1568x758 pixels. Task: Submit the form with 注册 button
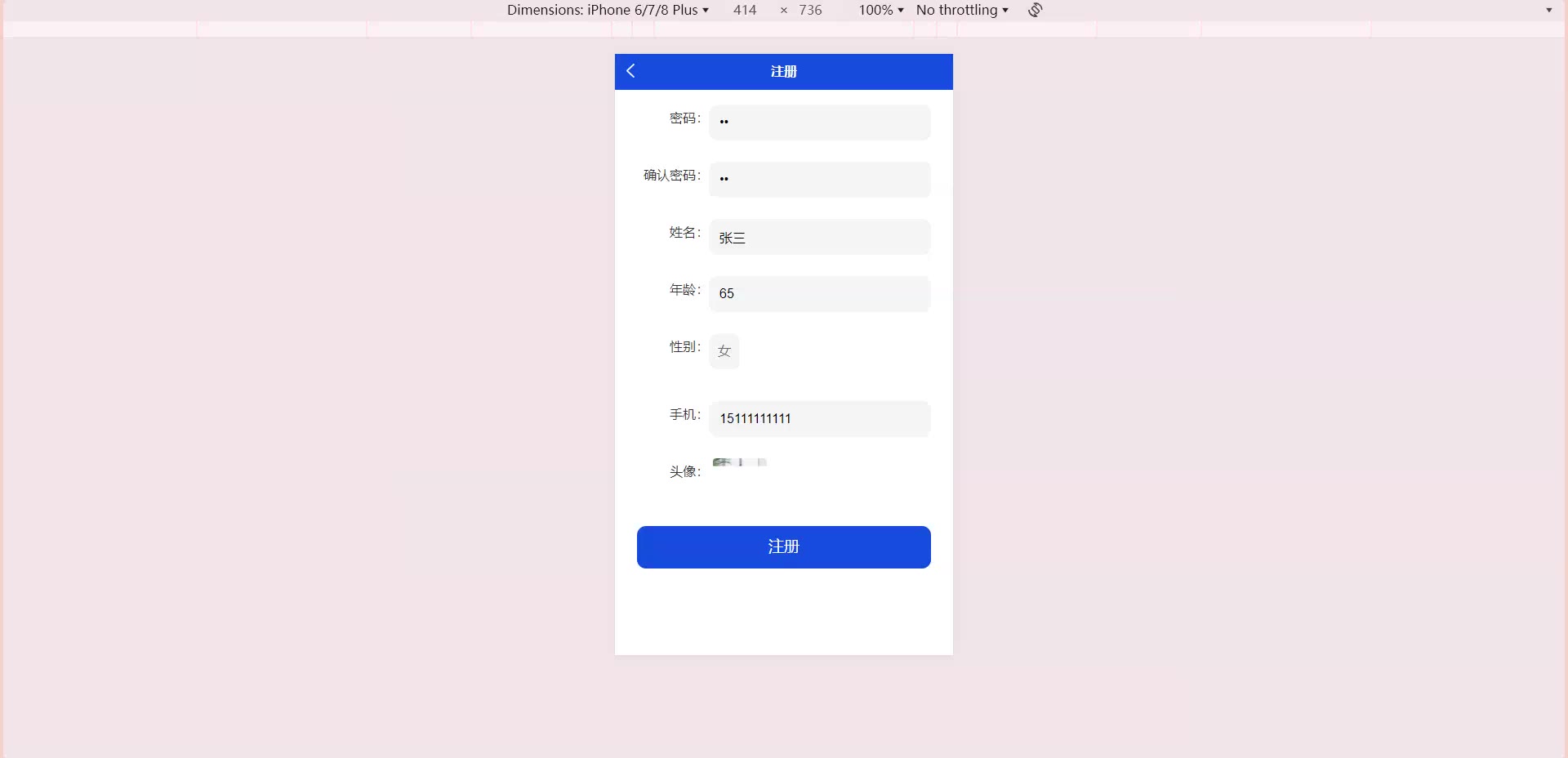point(783,547)
